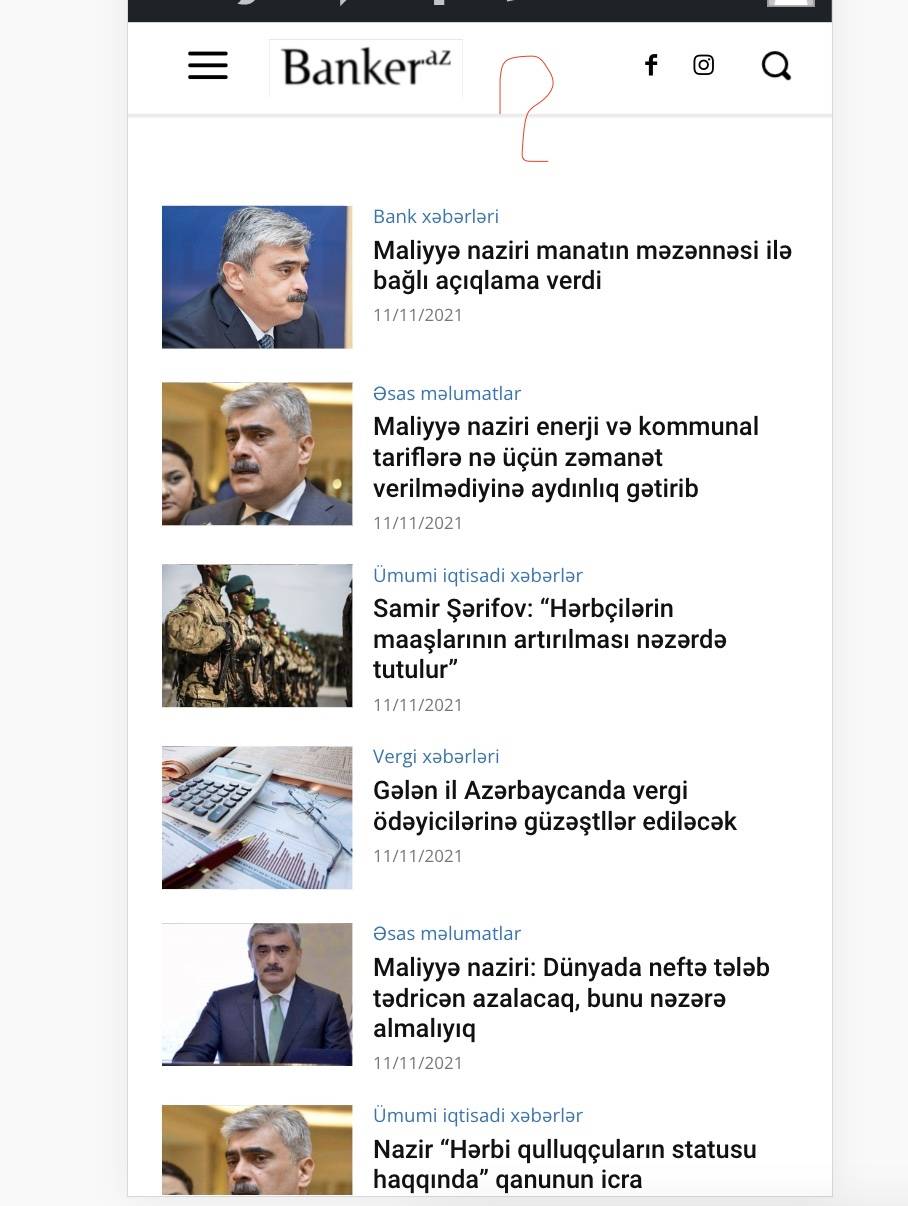The height and width of the screenshot is (1206, 908).
Task: Open thumbnail of the manat məzənnəsi article
Action: 257,277
